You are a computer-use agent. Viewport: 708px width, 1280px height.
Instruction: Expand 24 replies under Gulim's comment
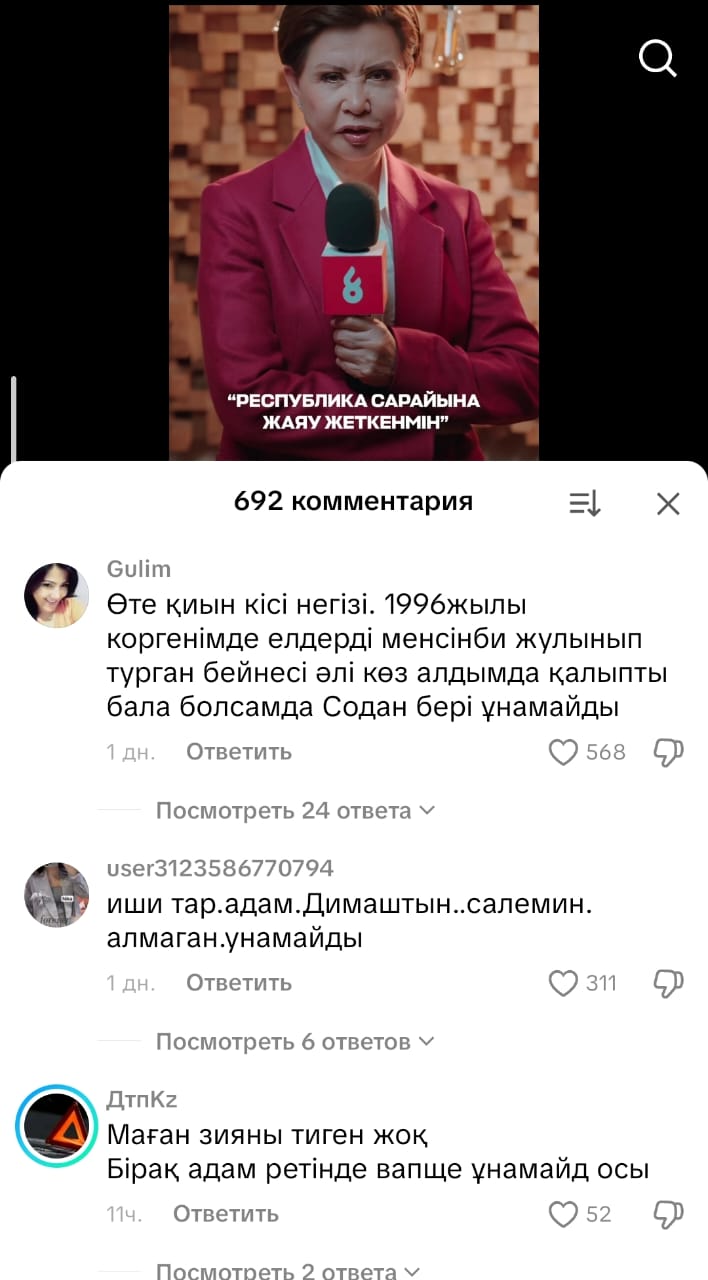pyautogui.click(x=295, y=810)
